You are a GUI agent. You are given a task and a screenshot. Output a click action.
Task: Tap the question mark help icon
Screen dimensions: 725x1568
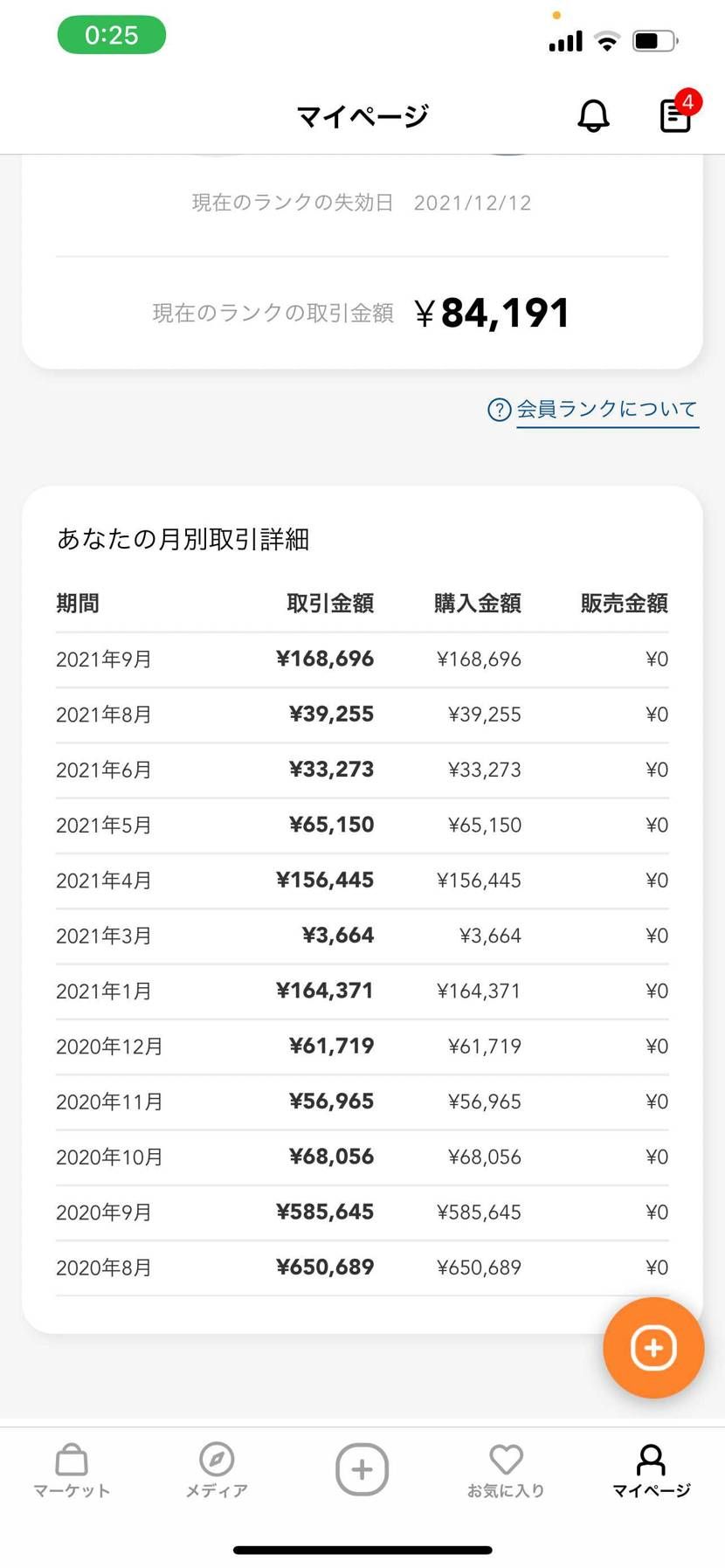coord(497,410)
